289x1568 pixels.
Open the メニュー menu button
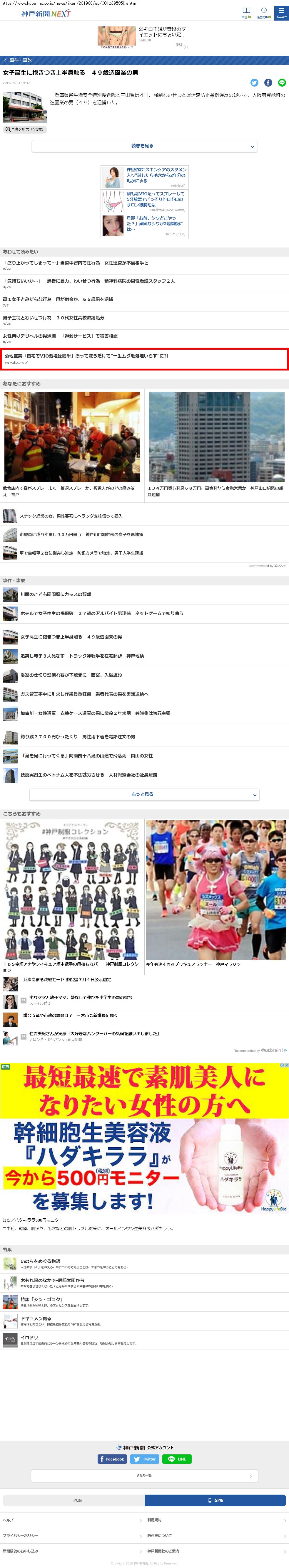click(x=280, y=12)
